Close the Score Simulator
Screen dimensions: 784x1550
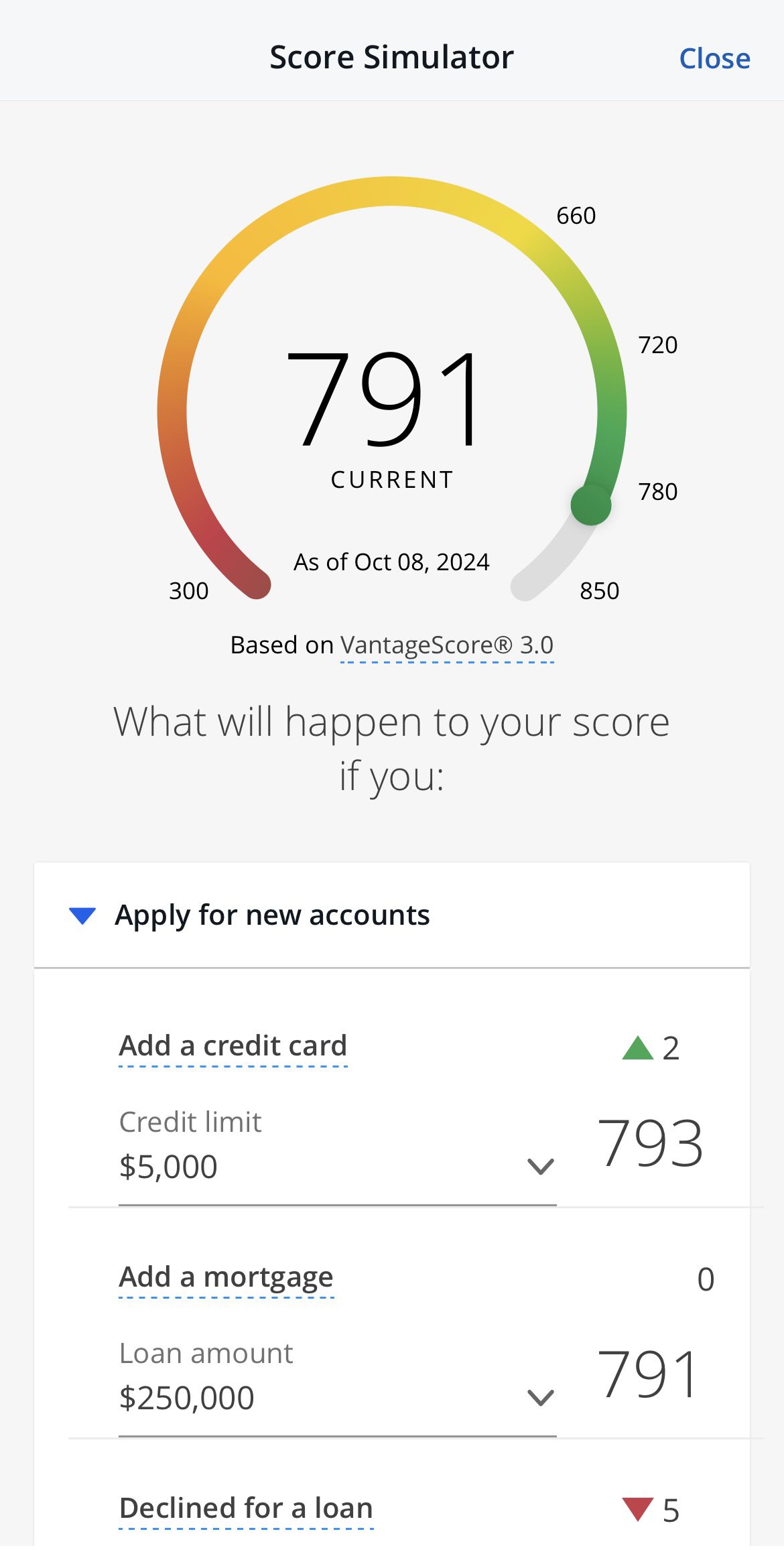714,58
